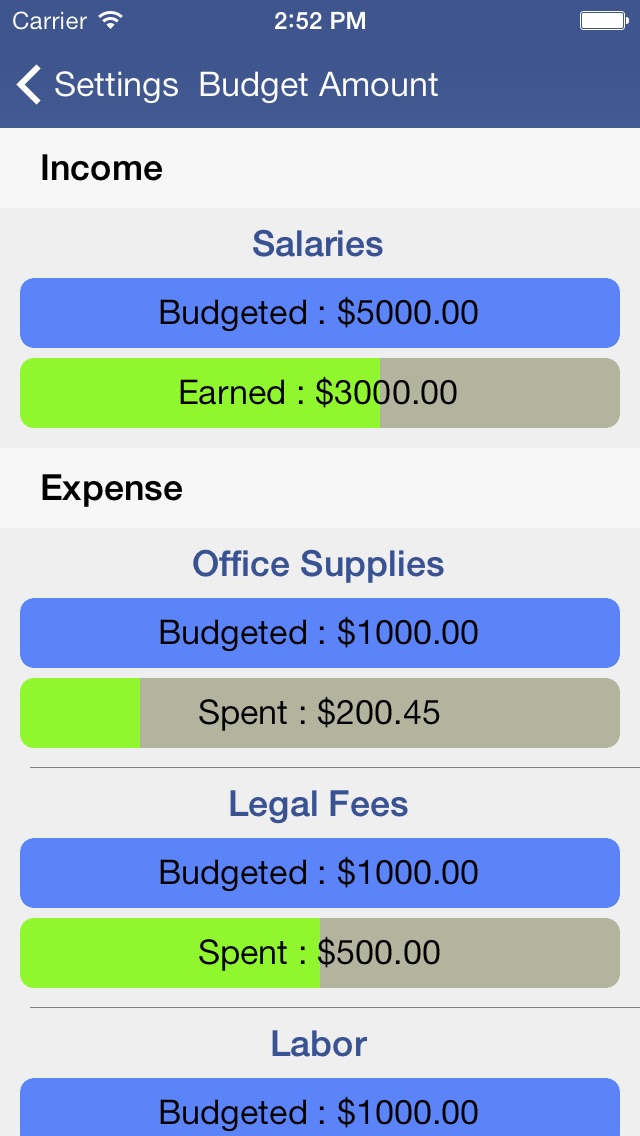Open Legal Fees spent $500.00 bar
640x1136 pixels.
tap(320, 953)
